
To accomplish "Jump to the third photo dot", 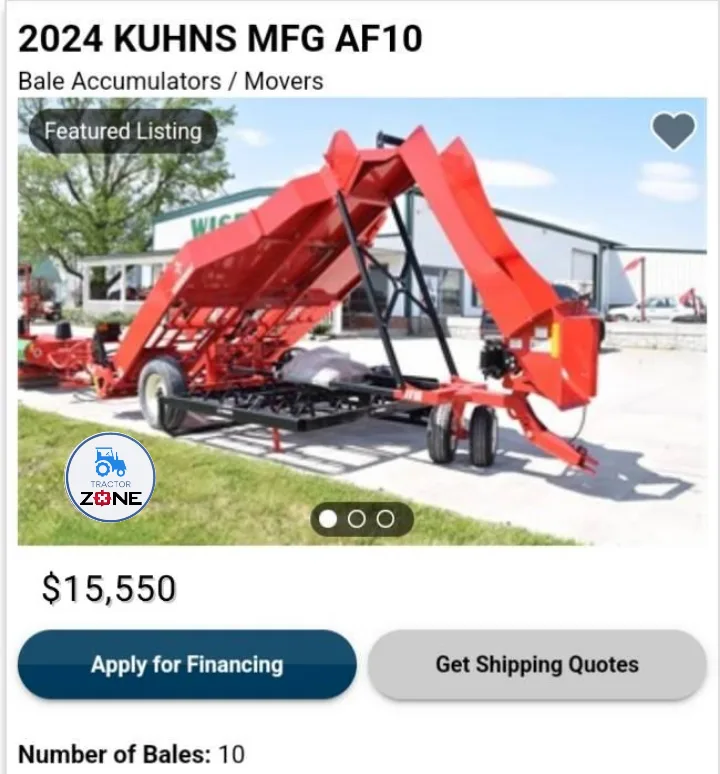I will 385,519.
